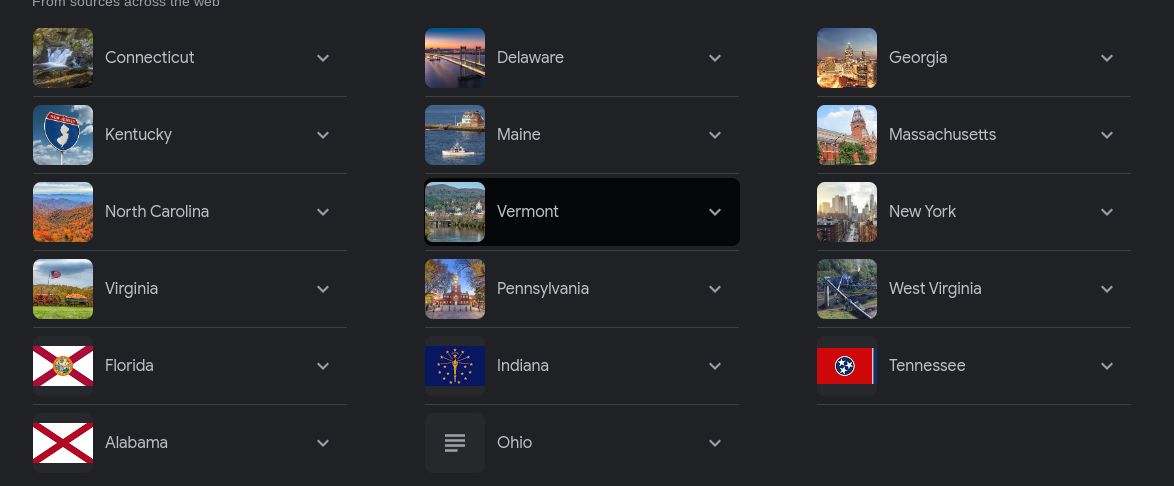Expand the Virginia entry

[x=323, y=289]
